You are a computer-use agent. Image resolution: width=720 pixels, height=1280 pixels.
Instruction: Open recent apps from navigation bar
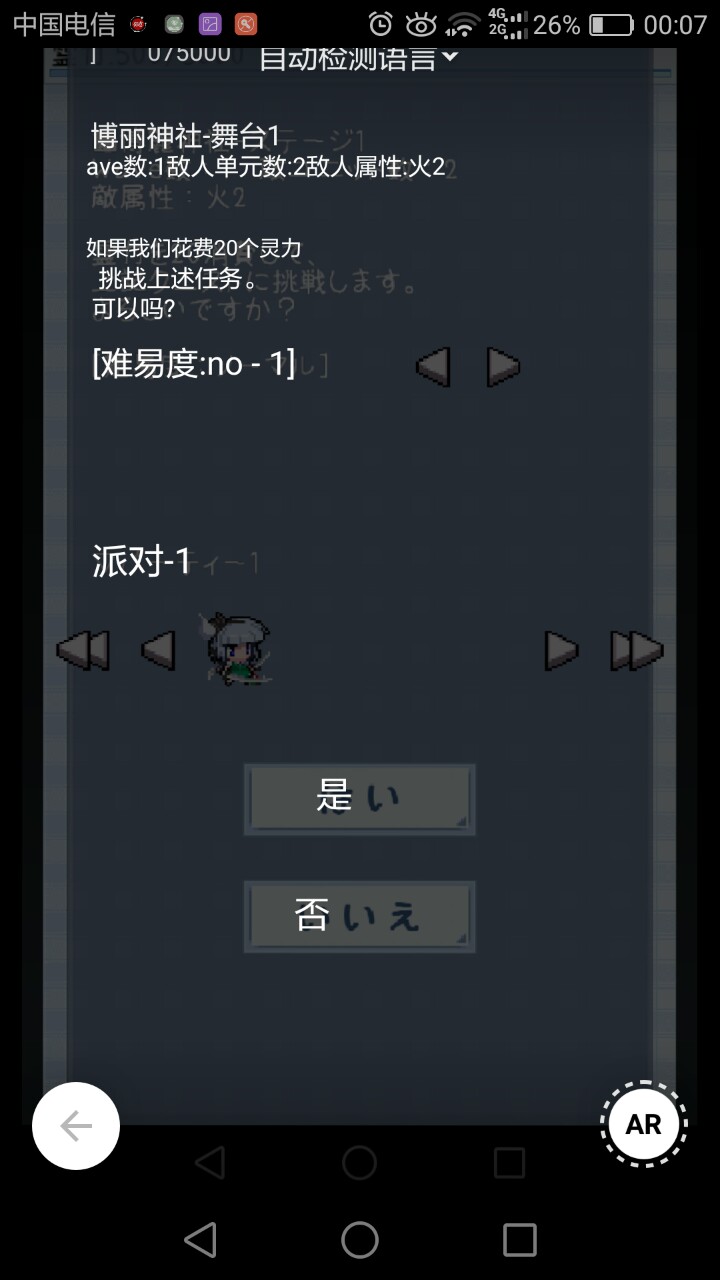(519, 1240)
